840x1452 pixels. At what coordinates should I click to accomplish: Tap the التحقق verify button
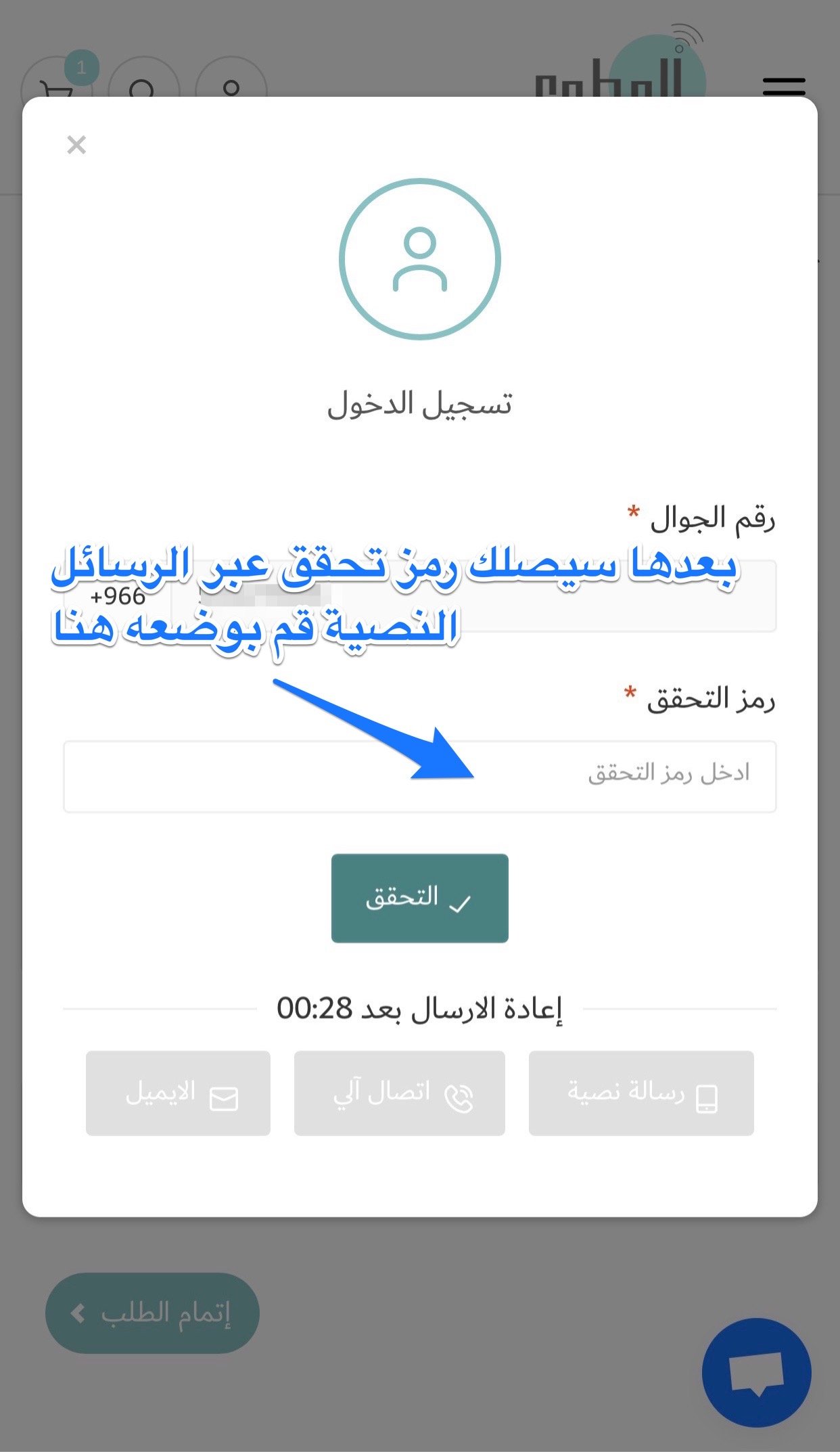click(x=419, y=898)
